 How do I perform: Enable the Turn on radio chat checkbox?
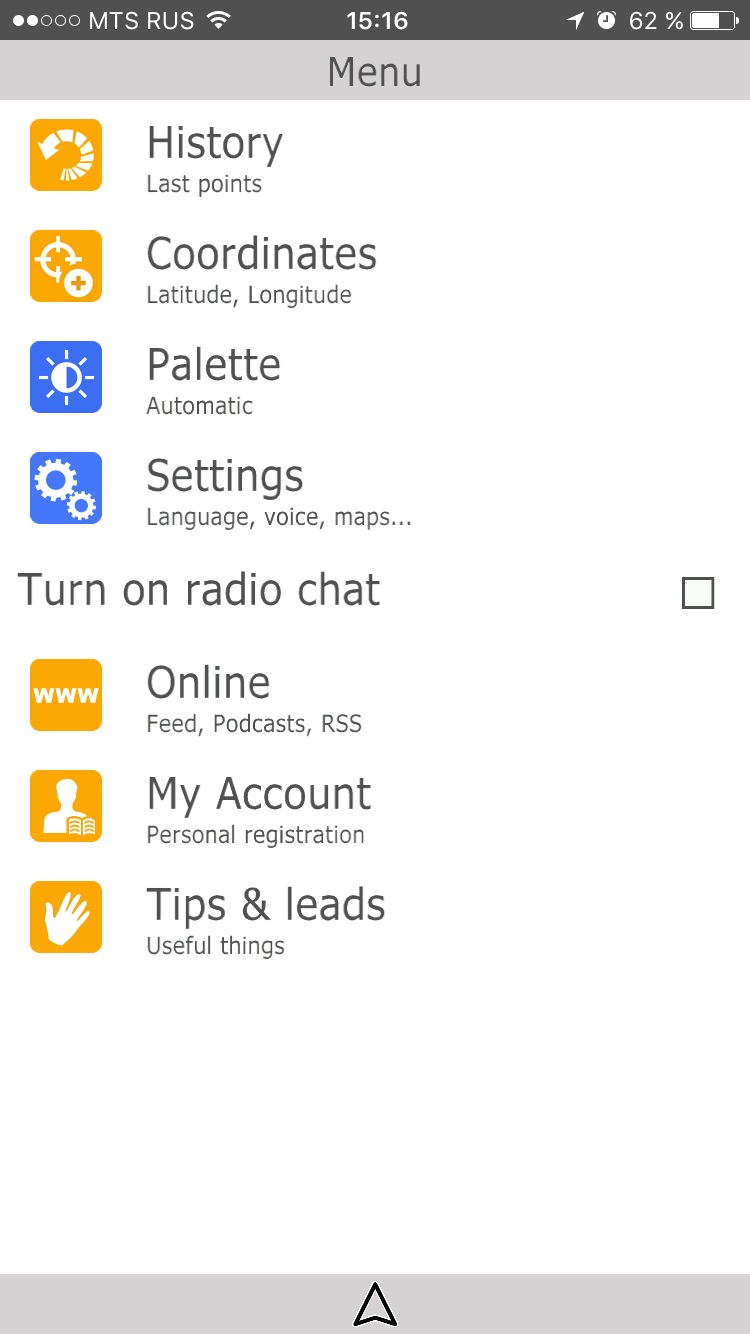pos(697,592)
